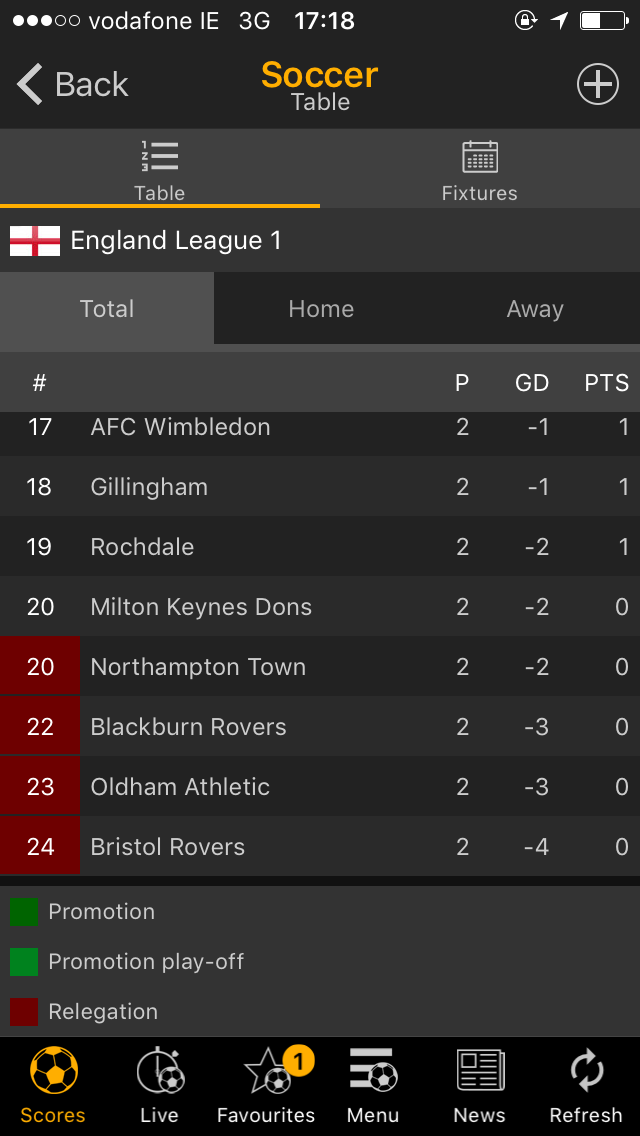The width and height of the screenshot is (640, 1136).
Task: Go to the News section
Action: coord(479,1086)
